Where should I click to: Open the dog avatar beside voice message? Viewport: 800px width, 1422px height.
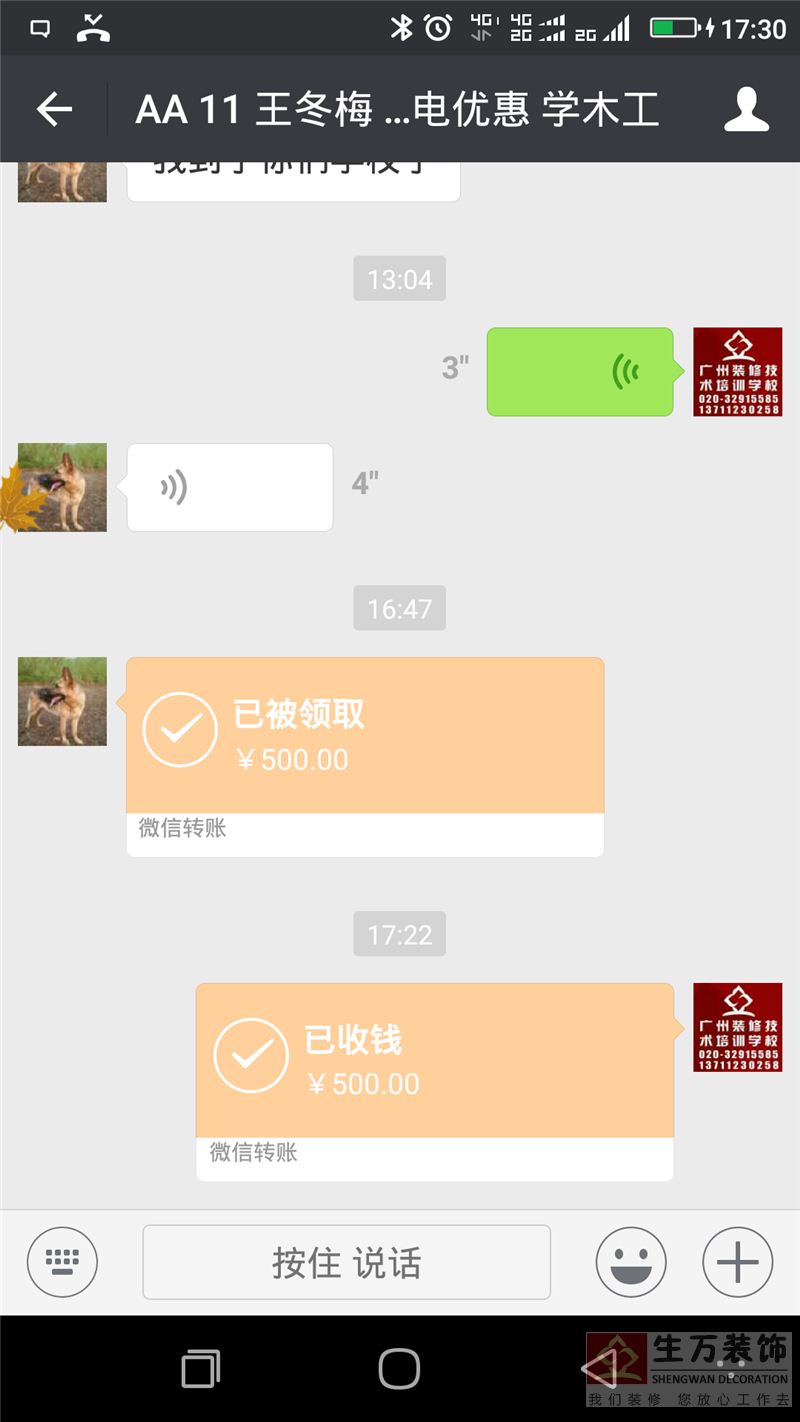(62, 487)
